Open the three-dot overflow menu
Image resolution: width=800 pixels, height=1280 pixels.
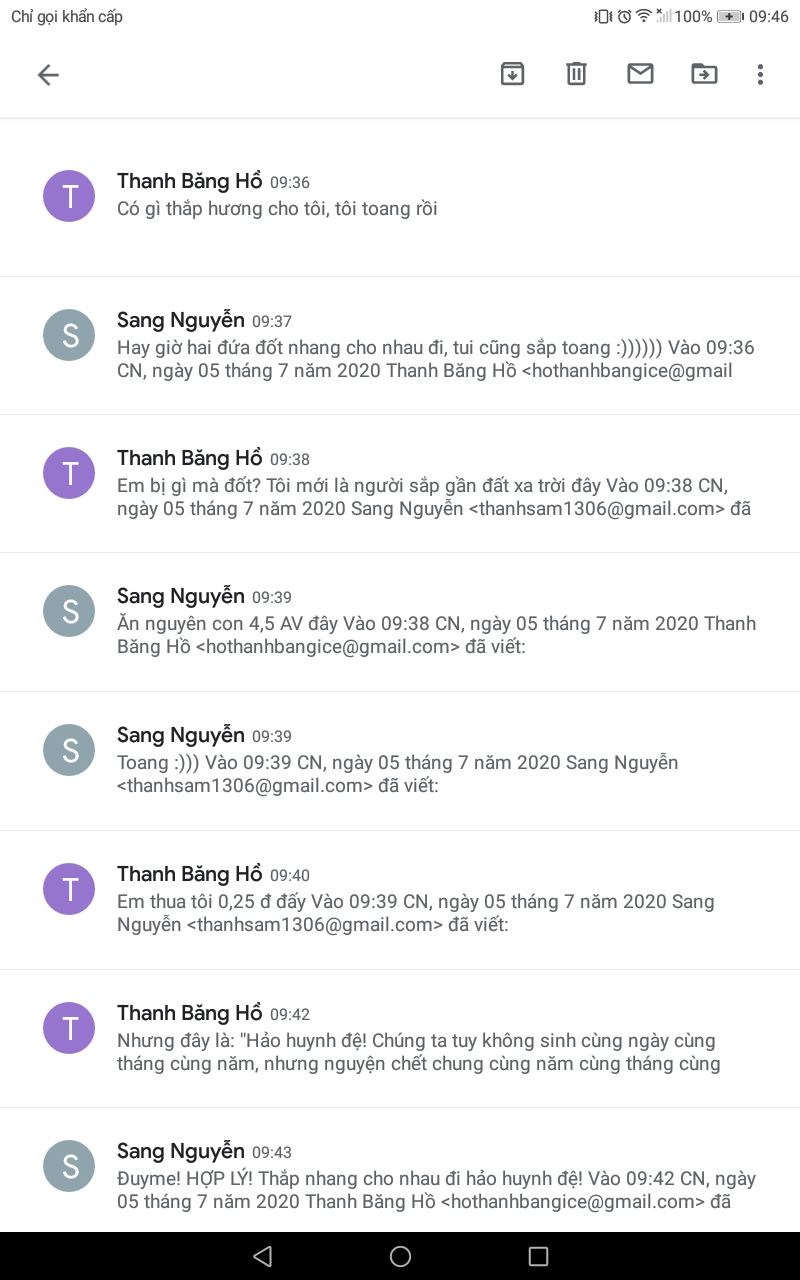point(760,74)
